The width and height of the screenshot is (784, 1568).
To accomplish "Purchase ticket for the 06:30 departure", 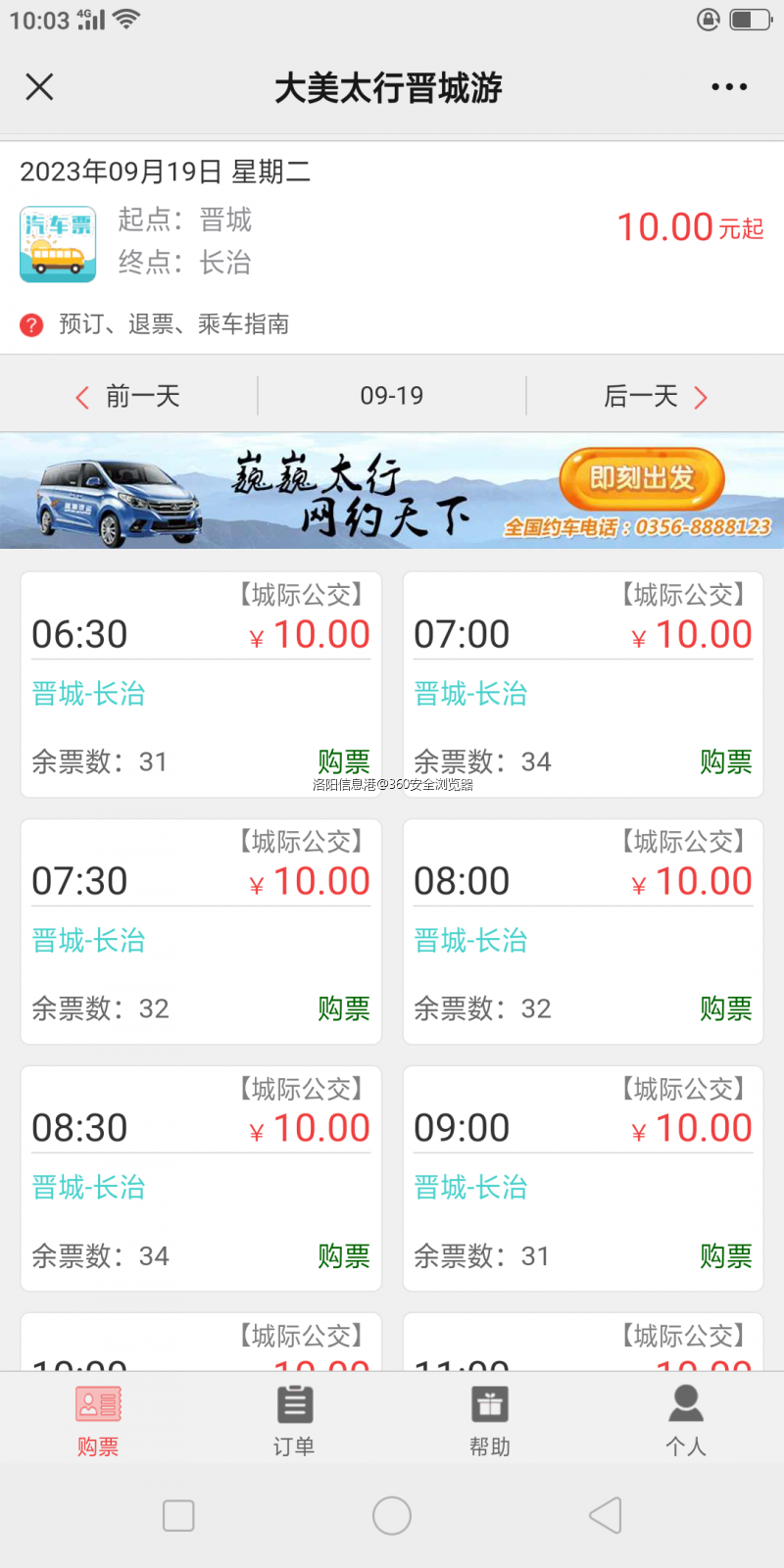I will pos(343,761).
